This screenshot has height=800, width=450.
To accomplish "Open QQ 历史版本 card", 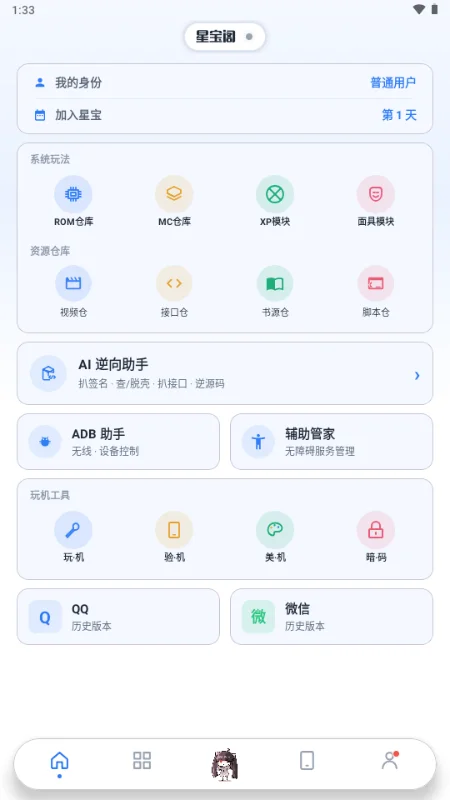I will click(118, 616).
